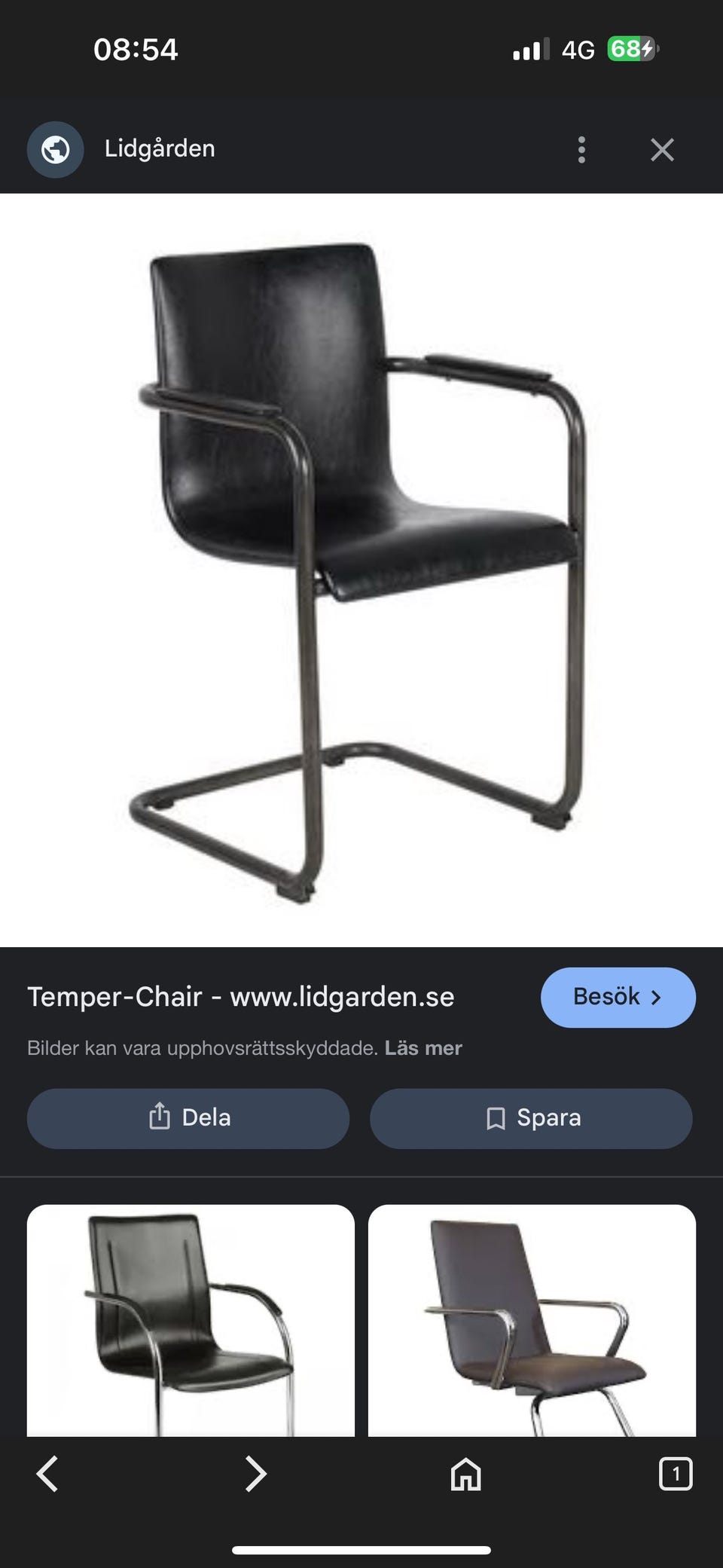This screenshot has height=1568, width=723.
Task: Tap the cellular signal indicator
Action: pos(532,48)
